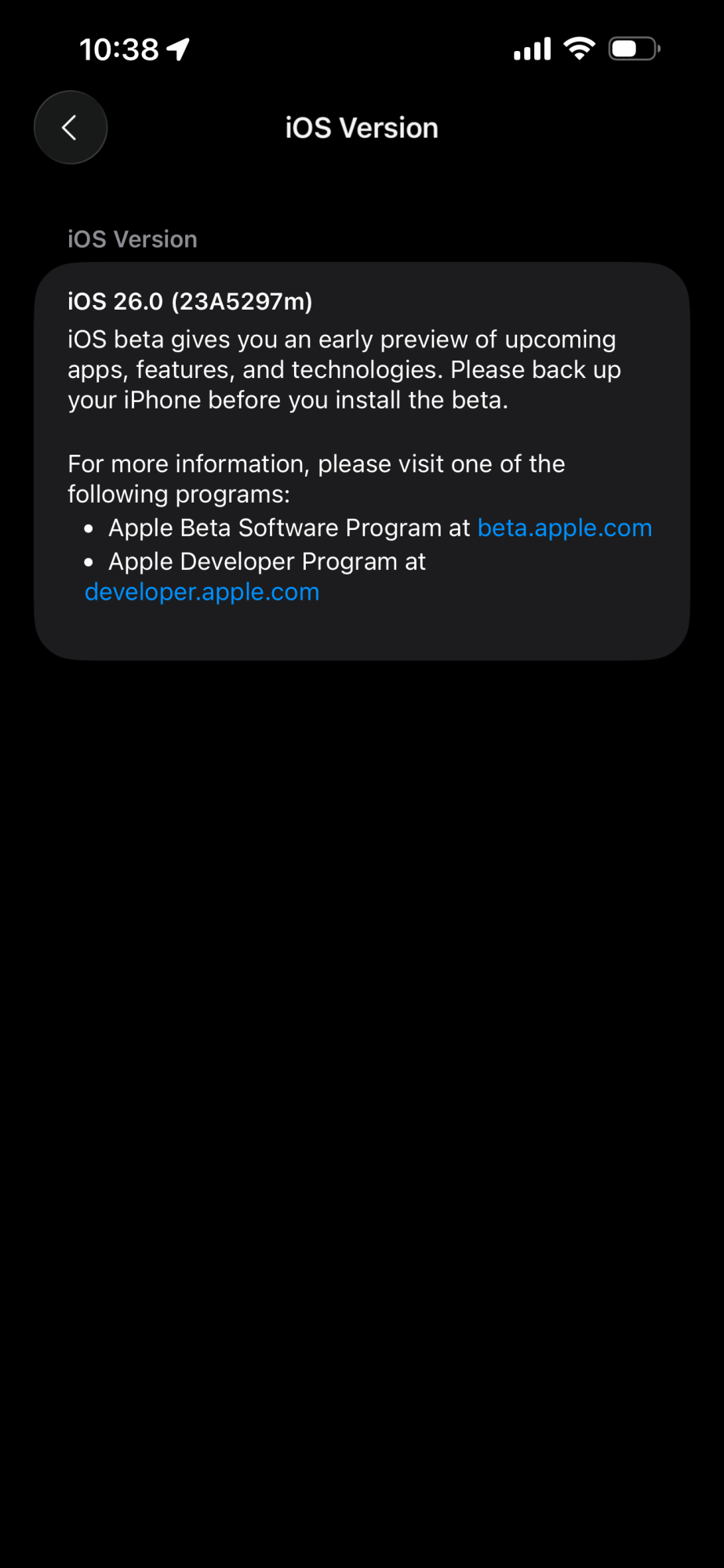Open the developer.apple.com link
Viewport: 724px width, 1568px height.
click(x=202, y=592)
